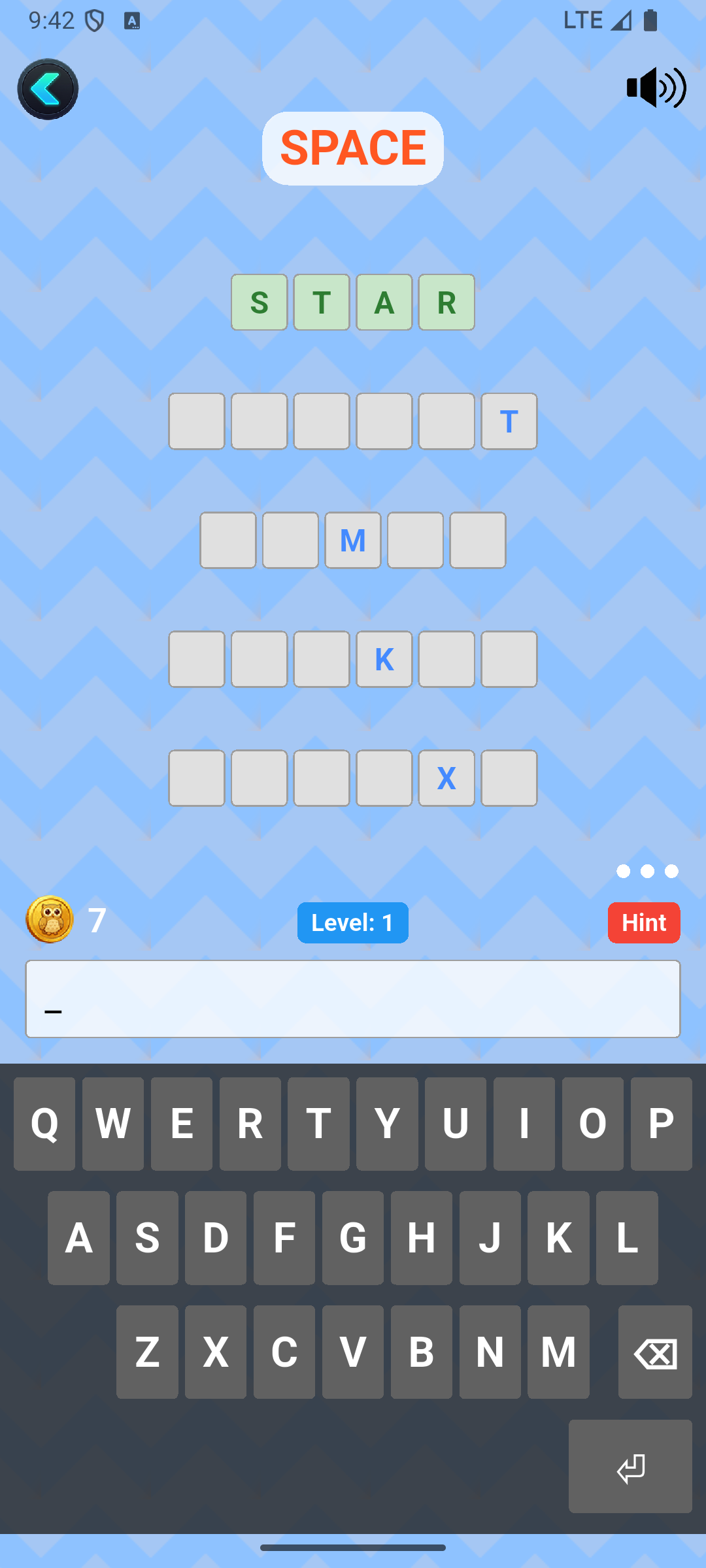Type the letter Q on the keyboard

click(44, 1124)
